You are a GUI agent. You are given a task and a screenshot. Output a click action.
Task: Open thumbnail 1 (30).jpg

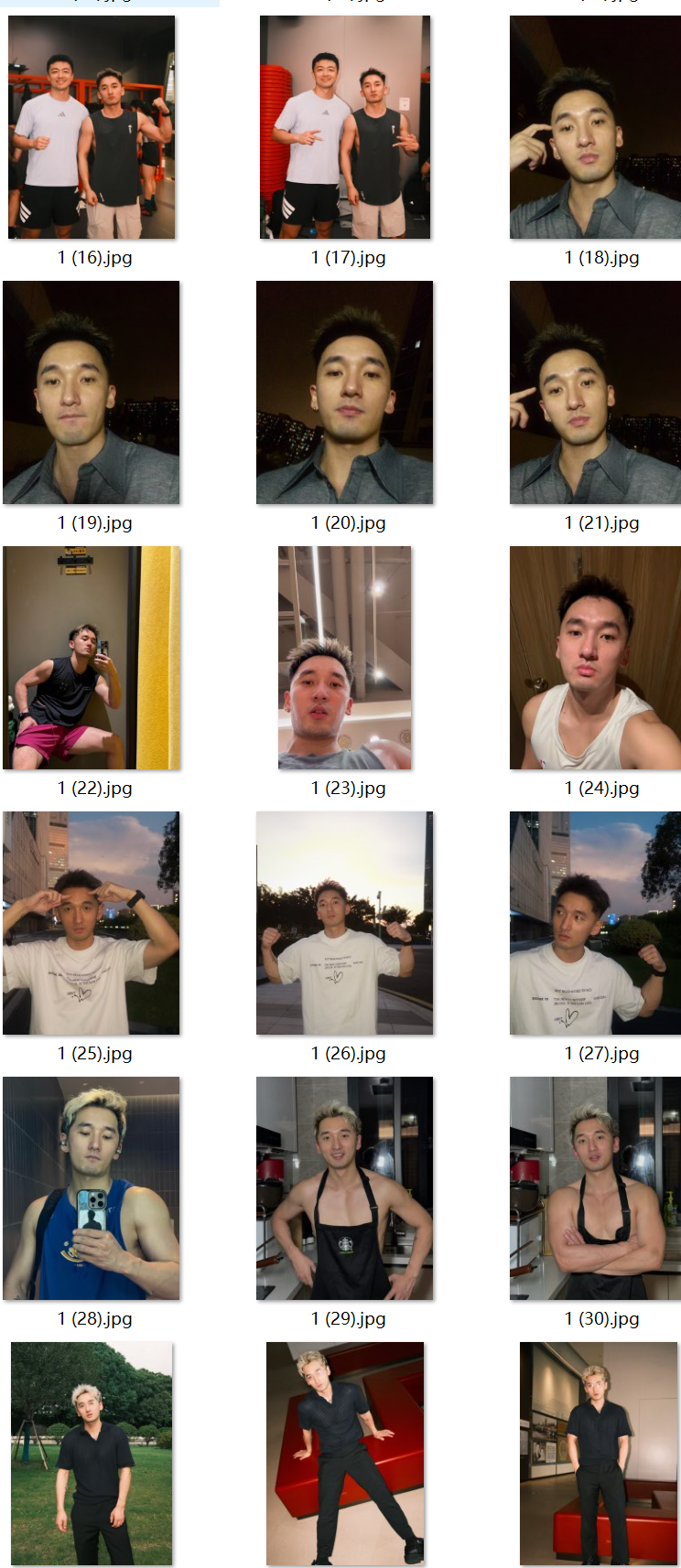(595, 1189)
